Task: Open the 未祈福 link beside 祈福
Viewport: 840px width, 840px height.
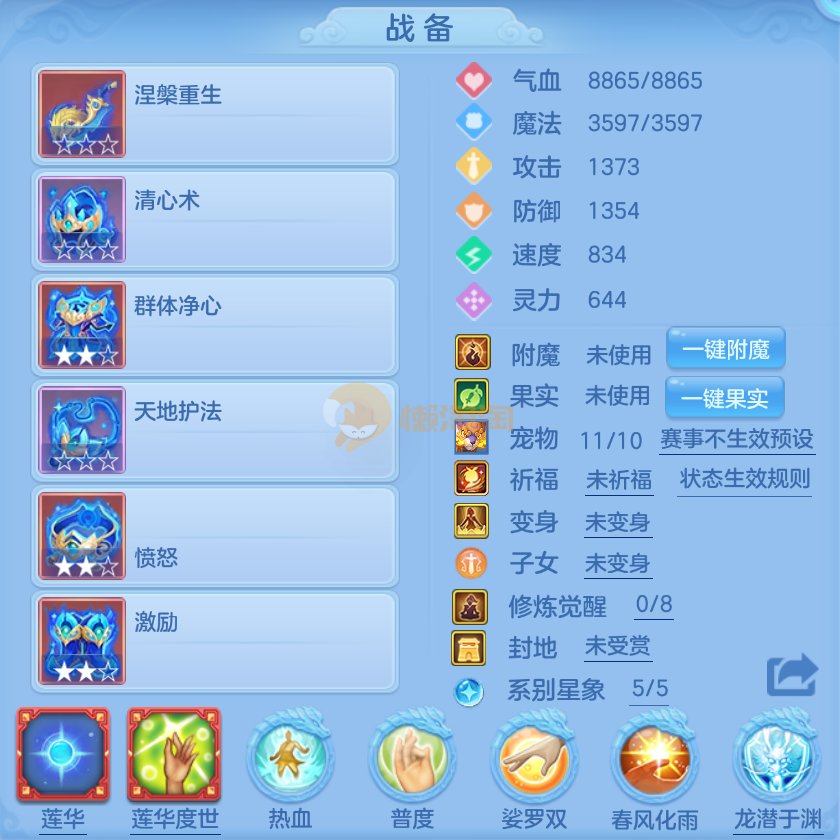Action: pos(618,480)
